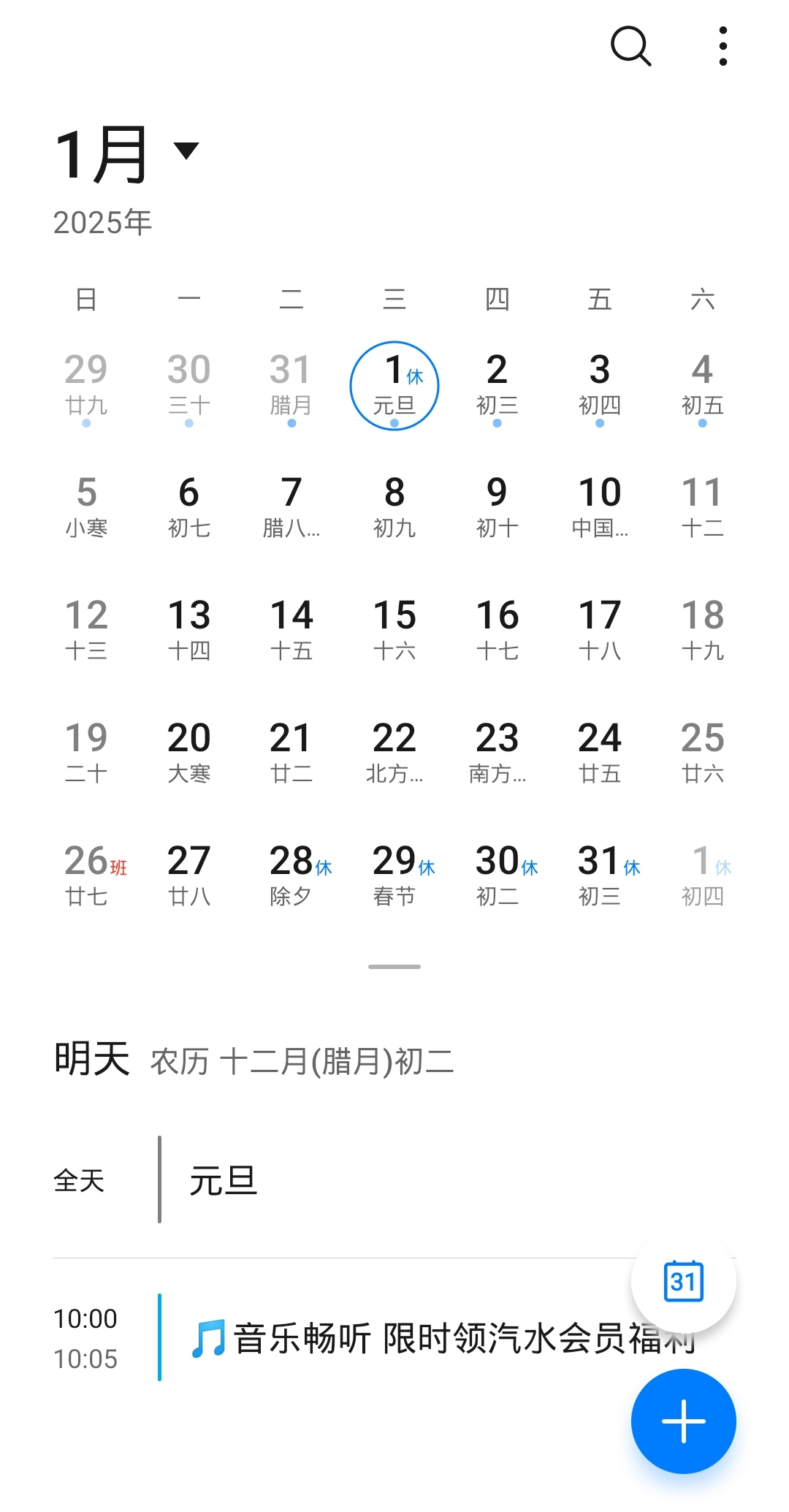
Task: Go to December 31 腊月
Action: [291, 385]
